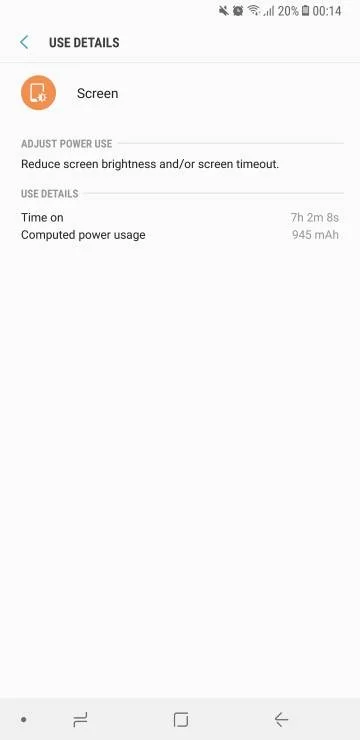The height and width of the screenshot is (740, 360).
Task: Open recent apps from navigation bar
Action: coord(80,719)
